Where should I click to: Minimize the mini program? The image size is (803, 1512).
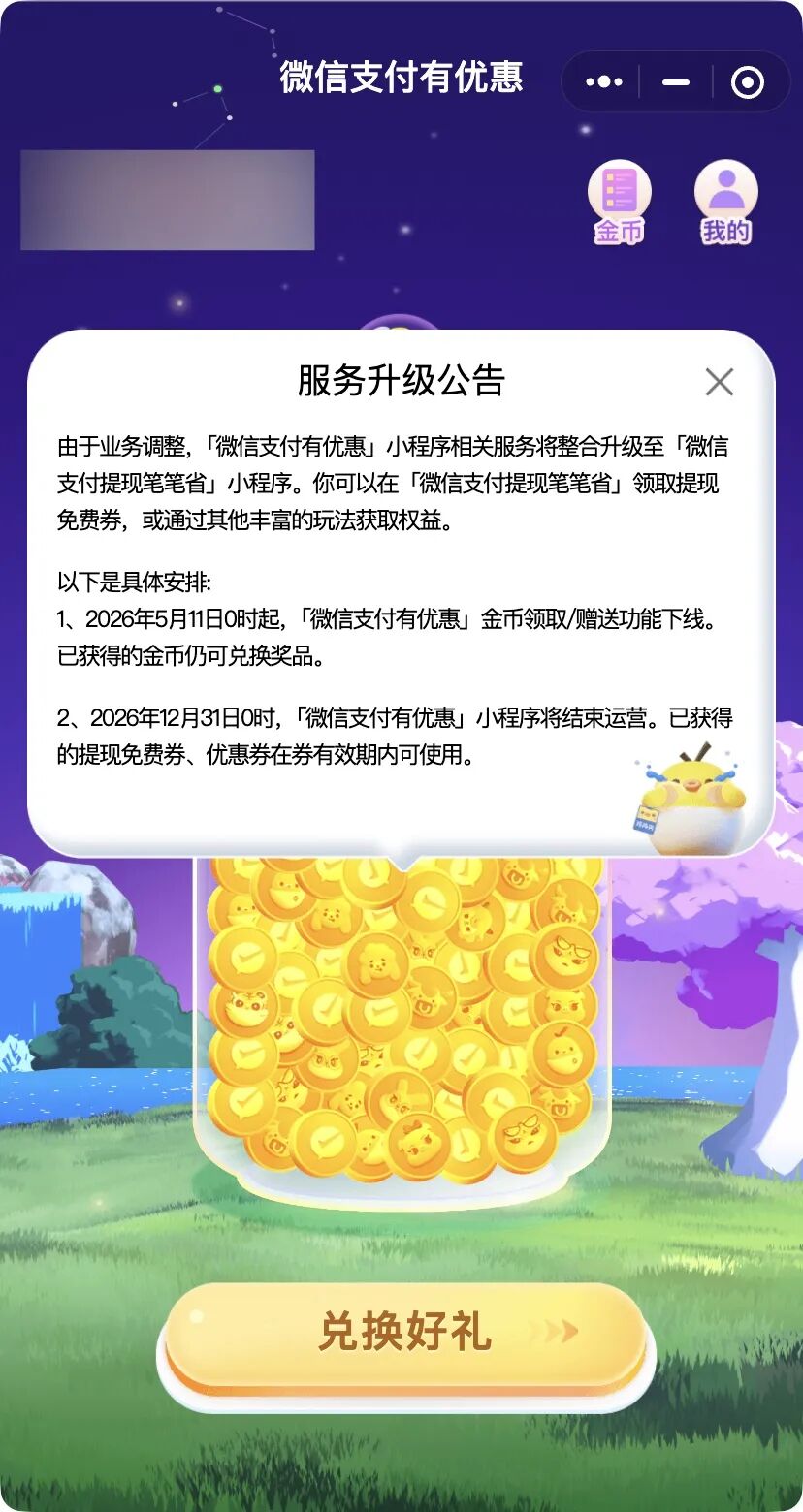676,82
